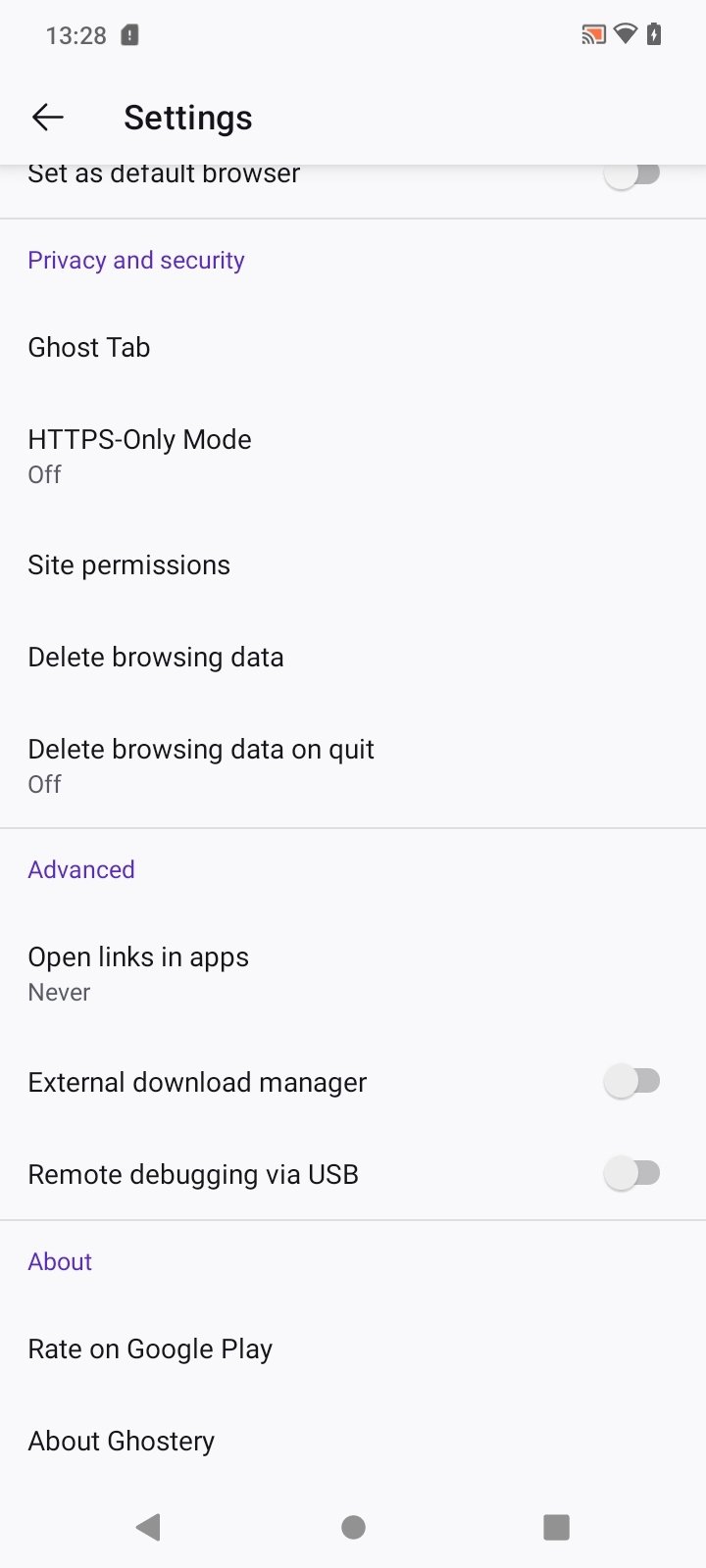The image size is (706, 1568).
Task: Go back using the arrow beside Settings
Action: coord(47,118)
